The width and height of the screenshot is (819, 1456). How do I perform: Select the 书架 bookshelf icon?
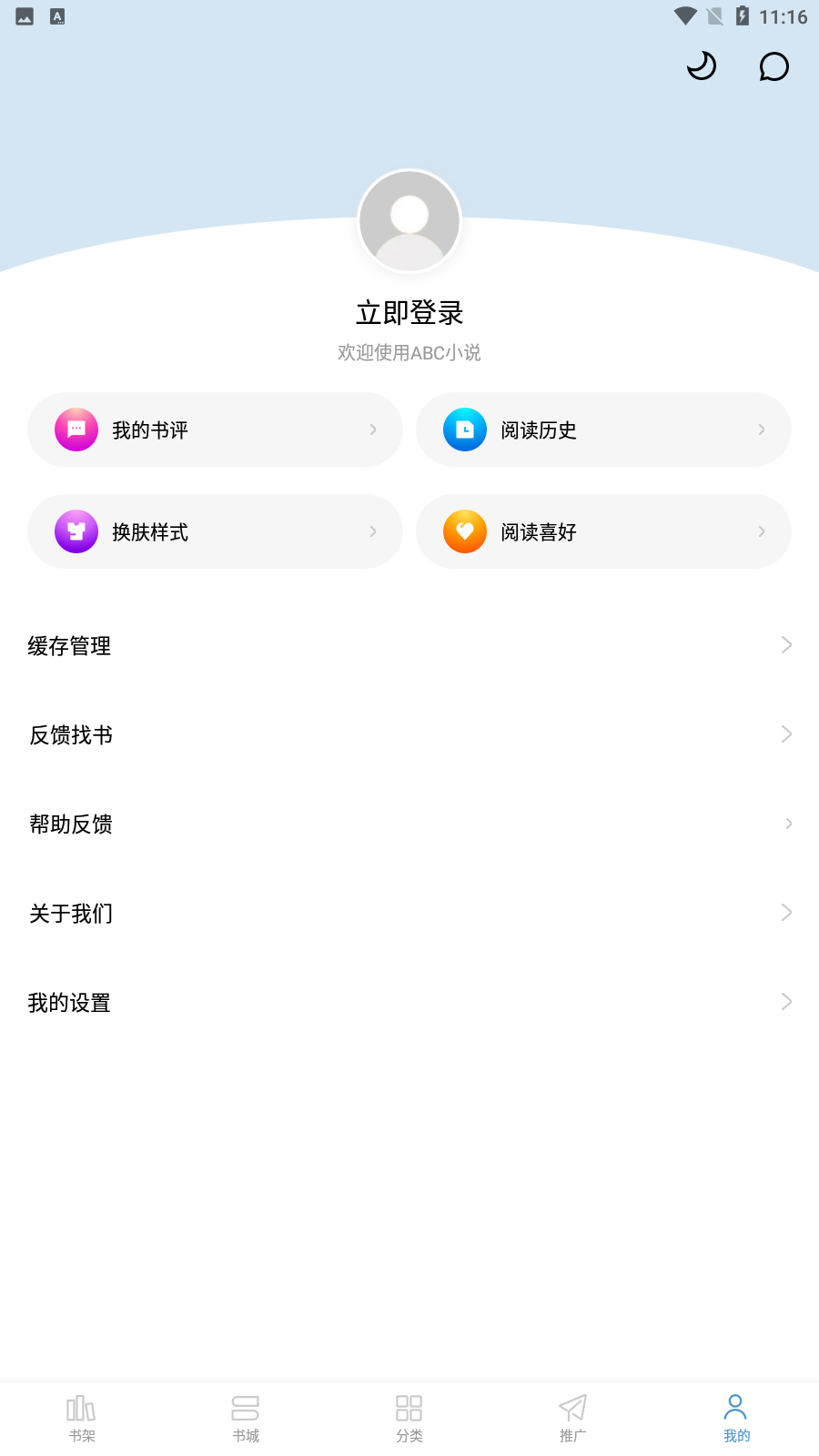(82, 1407)
